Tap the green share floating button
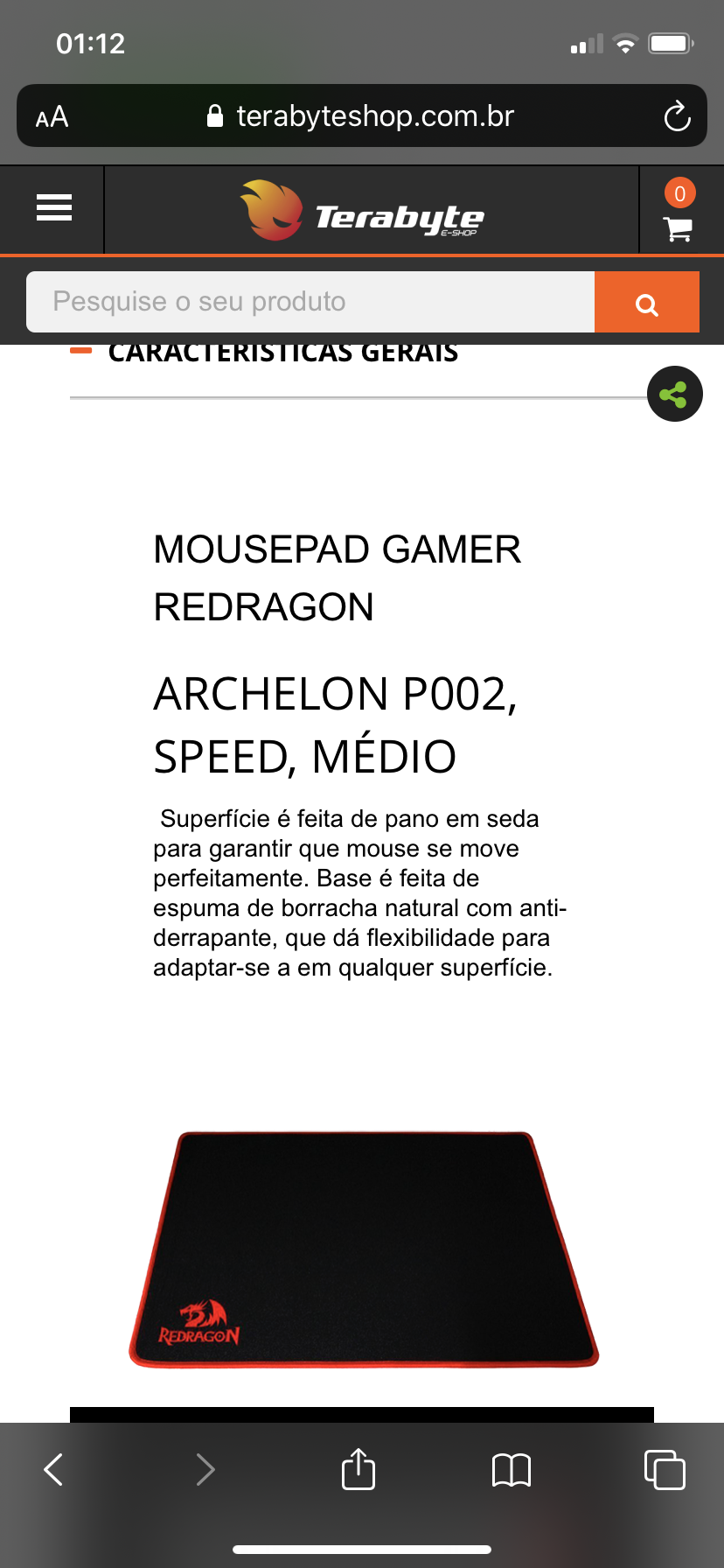Image resolution: width=724 pixels, height=1568 pixels. [x=675, y=394]
